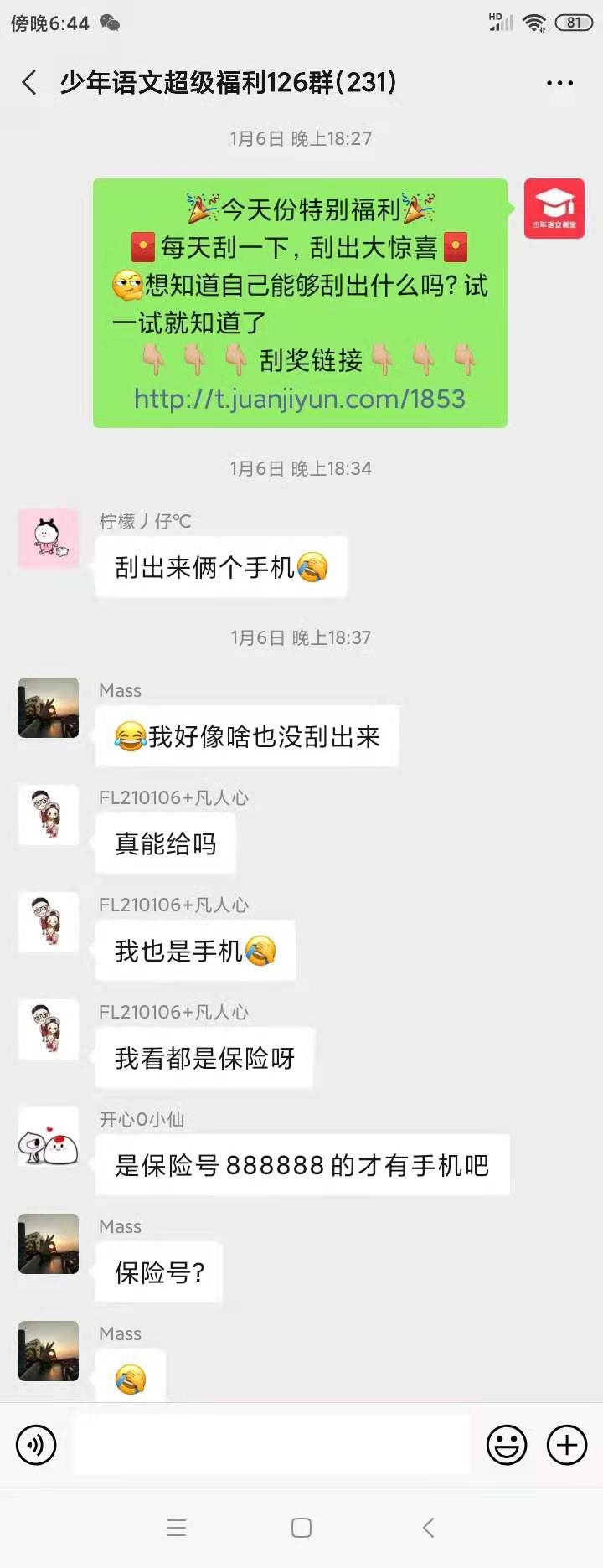This screenshot has height=1568, width=603.
Task: Open the emoji picker in the chat bar
Action: (507, 1445)
